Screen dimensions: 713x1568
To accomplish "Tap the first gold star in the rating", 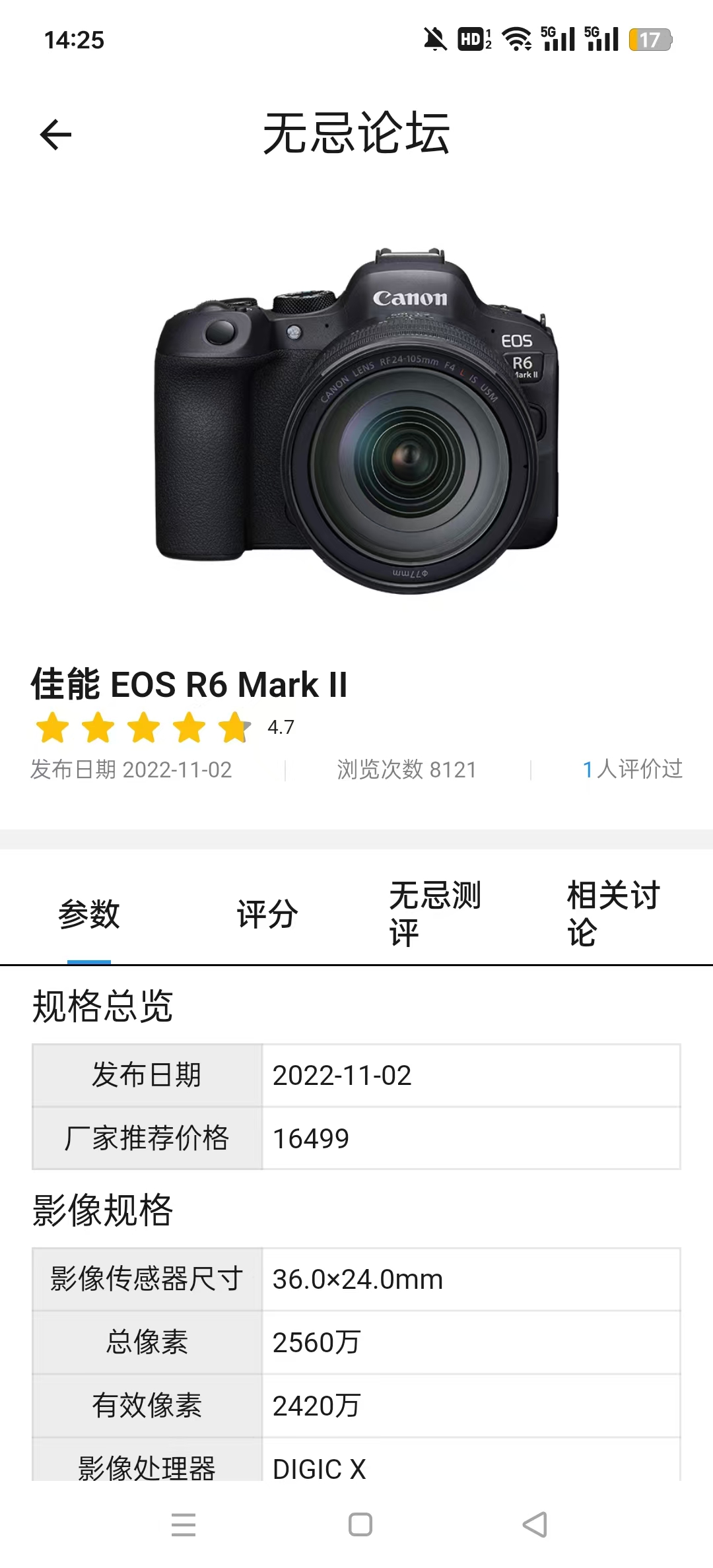I will point(53,726).
